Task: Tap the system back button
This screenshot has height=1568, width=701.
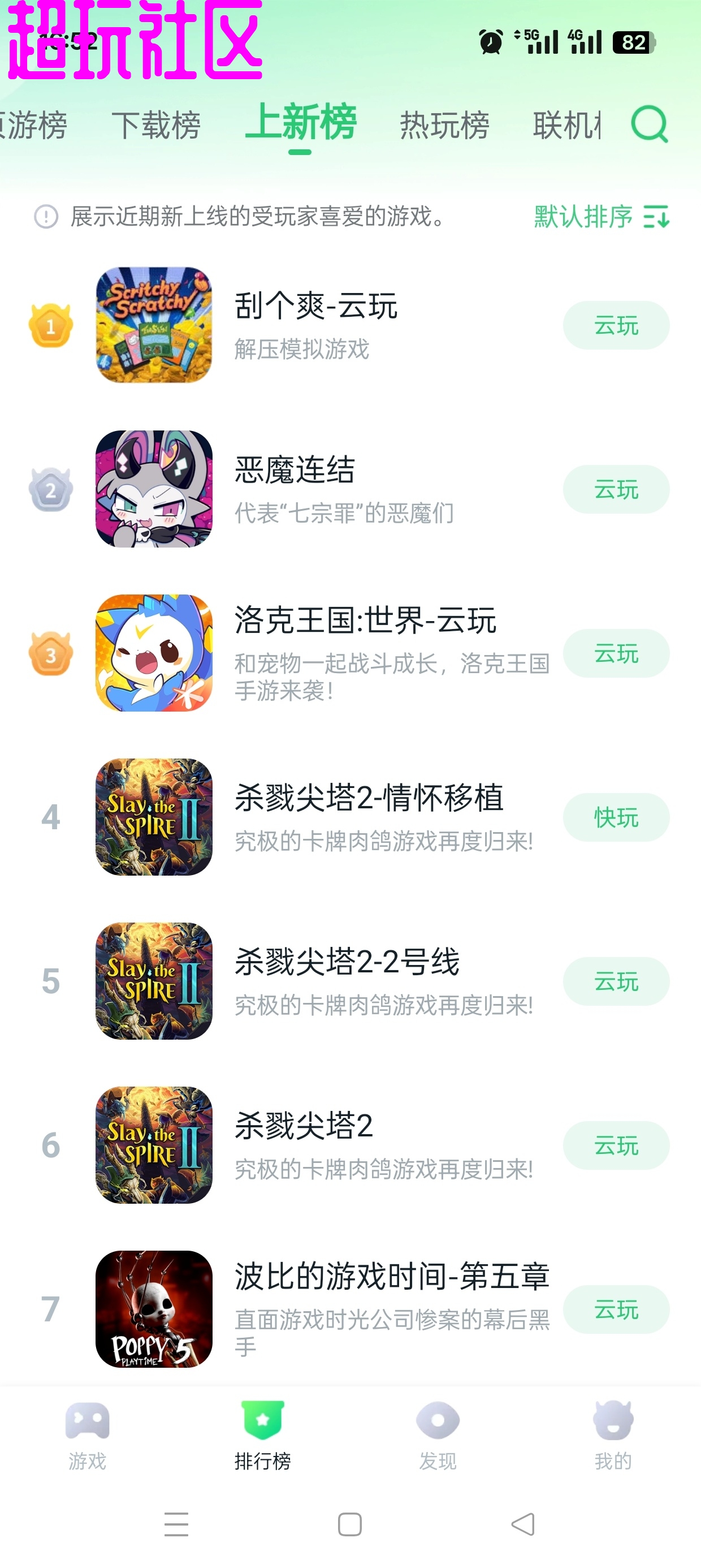Action: tap(523, 1524)
